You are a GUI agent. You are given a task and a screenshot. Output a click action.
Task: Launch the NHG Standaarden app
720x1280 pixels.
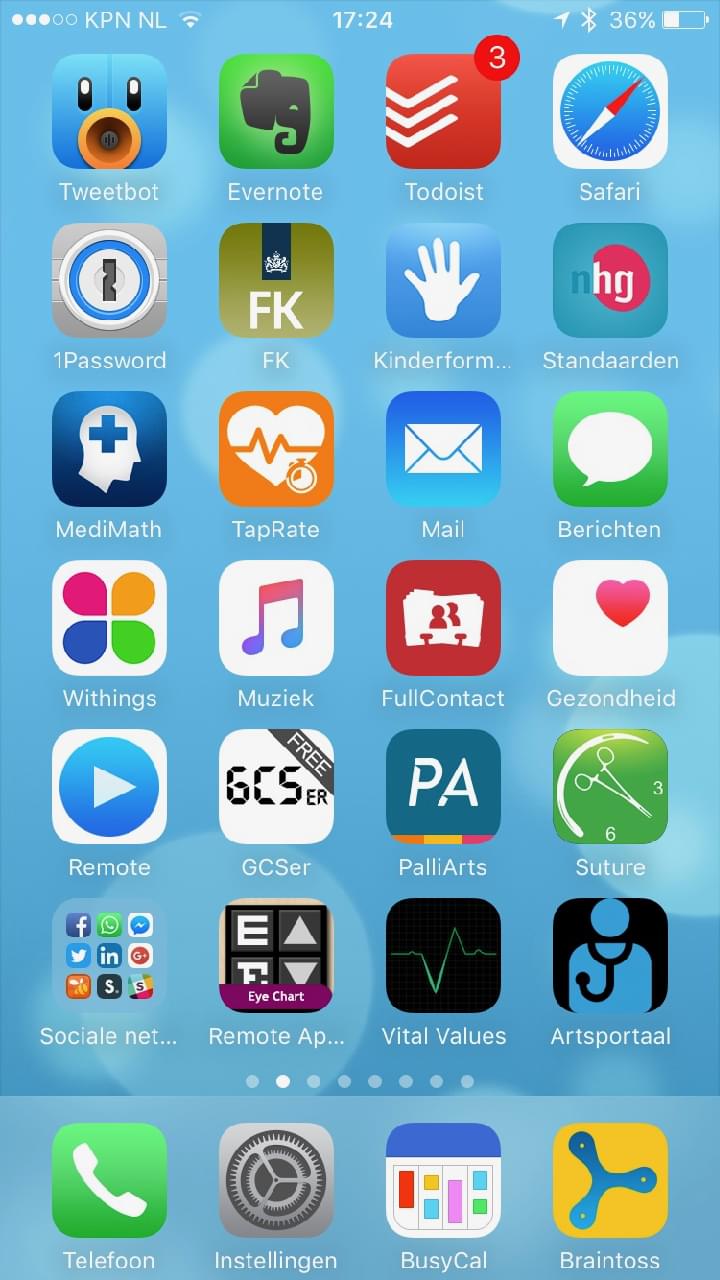point(610,281)
